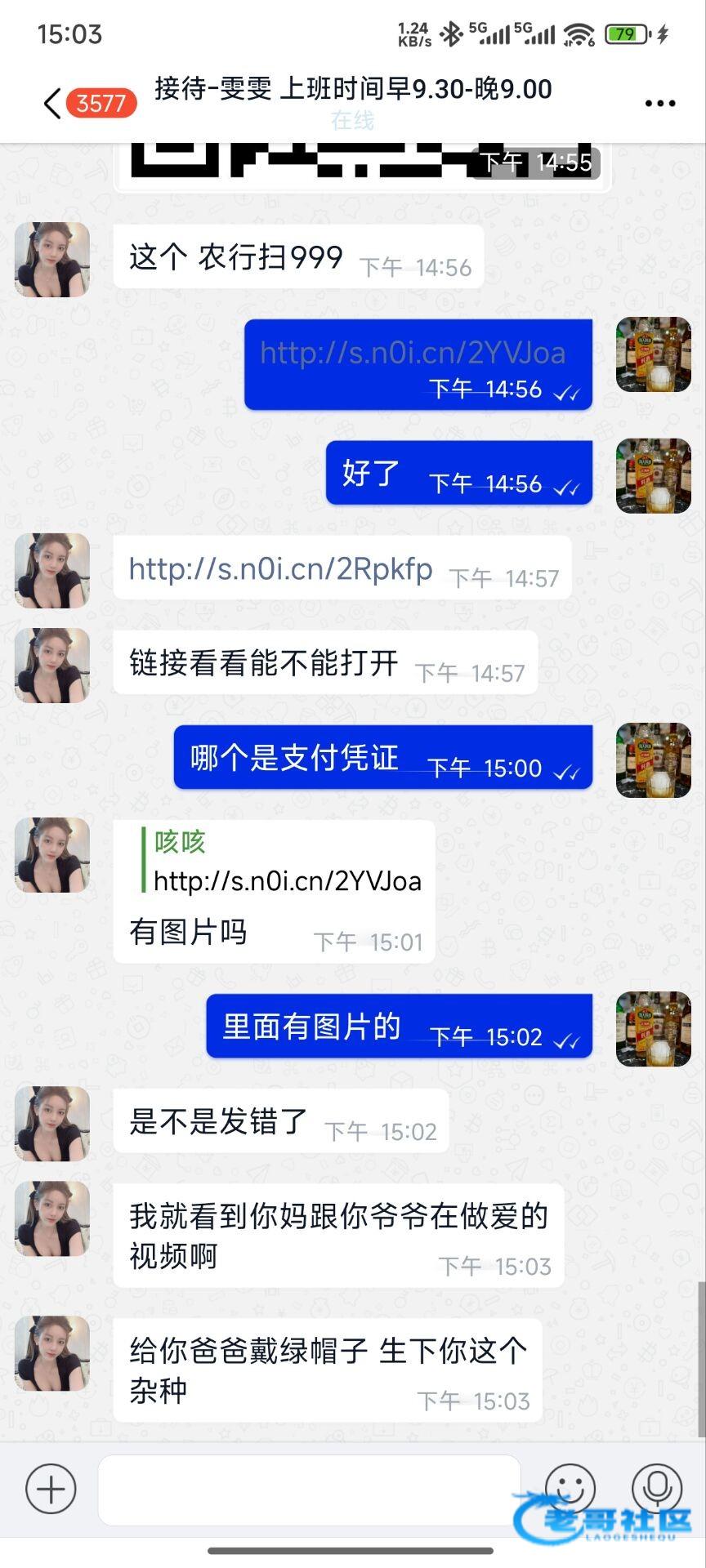Viewport: 706px width, 1568px height.
Task: Open the chat title 接待-雯雯 profile
Action: click(x=353, y=89)
